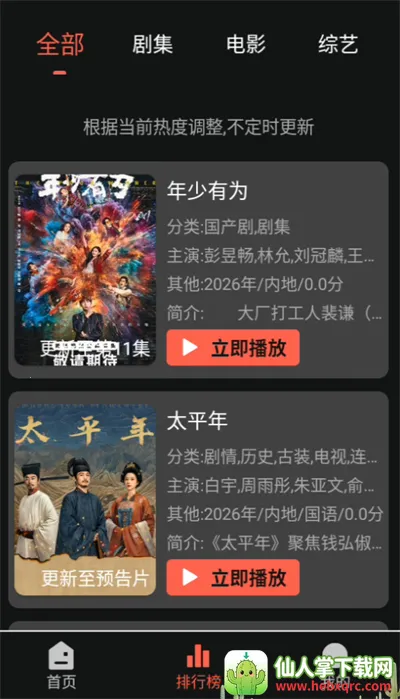Play 太平年 with 立即播放

click(x=233, y=577)
